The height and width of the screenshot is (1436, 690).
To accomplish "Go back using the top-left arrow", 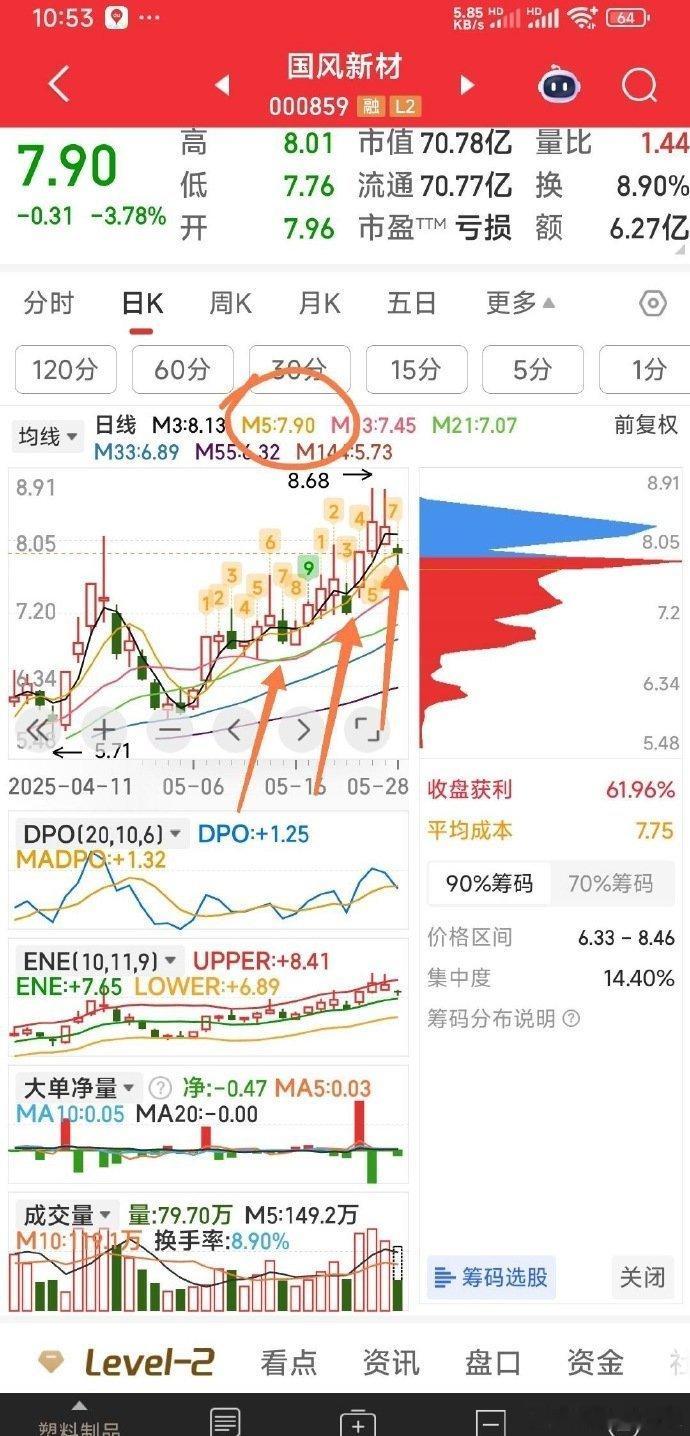I will tap(59, 85).
